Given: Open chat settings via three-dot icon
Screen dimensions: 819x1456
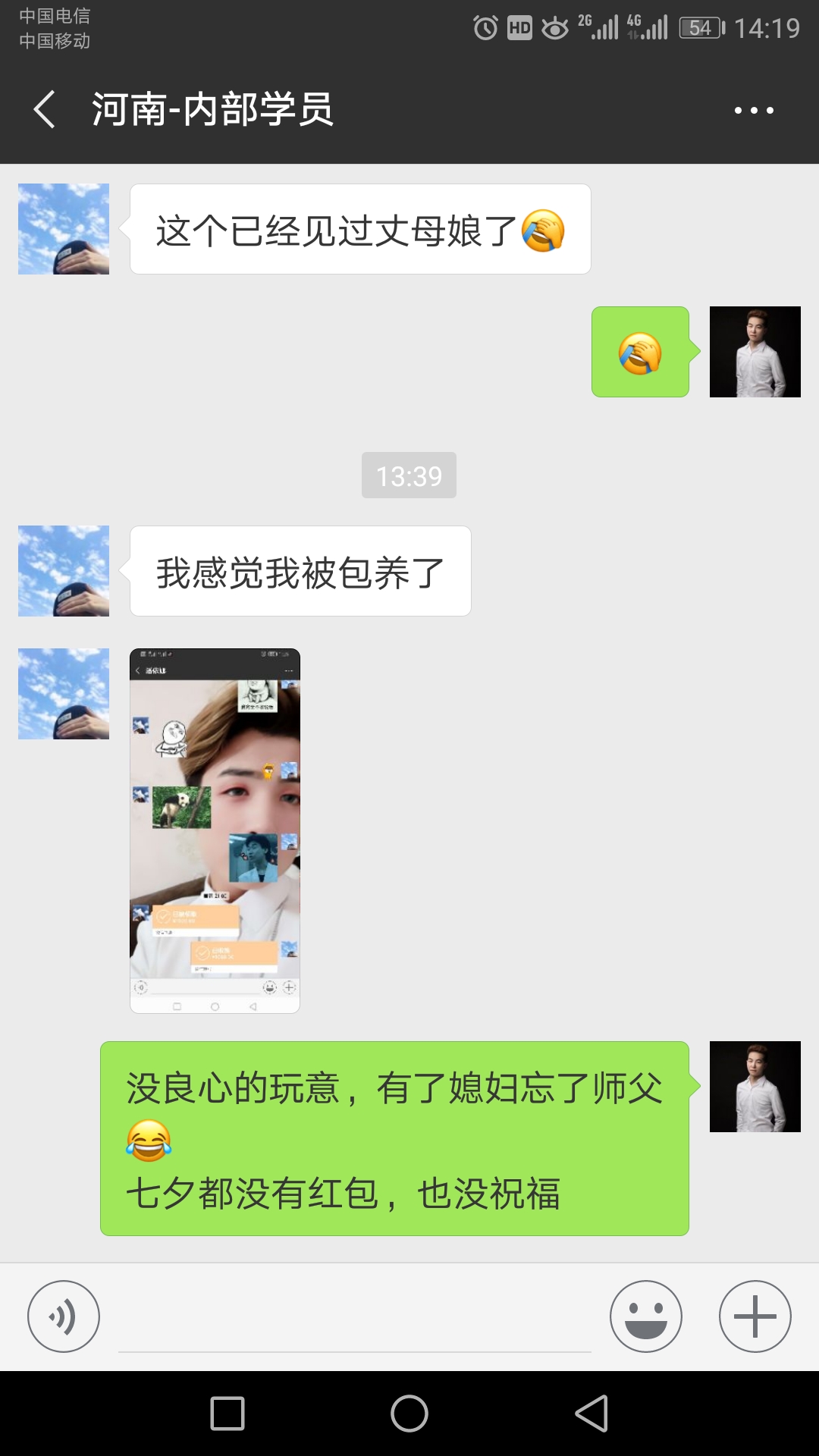Looking at the screenshot, I should coord(751,110).
